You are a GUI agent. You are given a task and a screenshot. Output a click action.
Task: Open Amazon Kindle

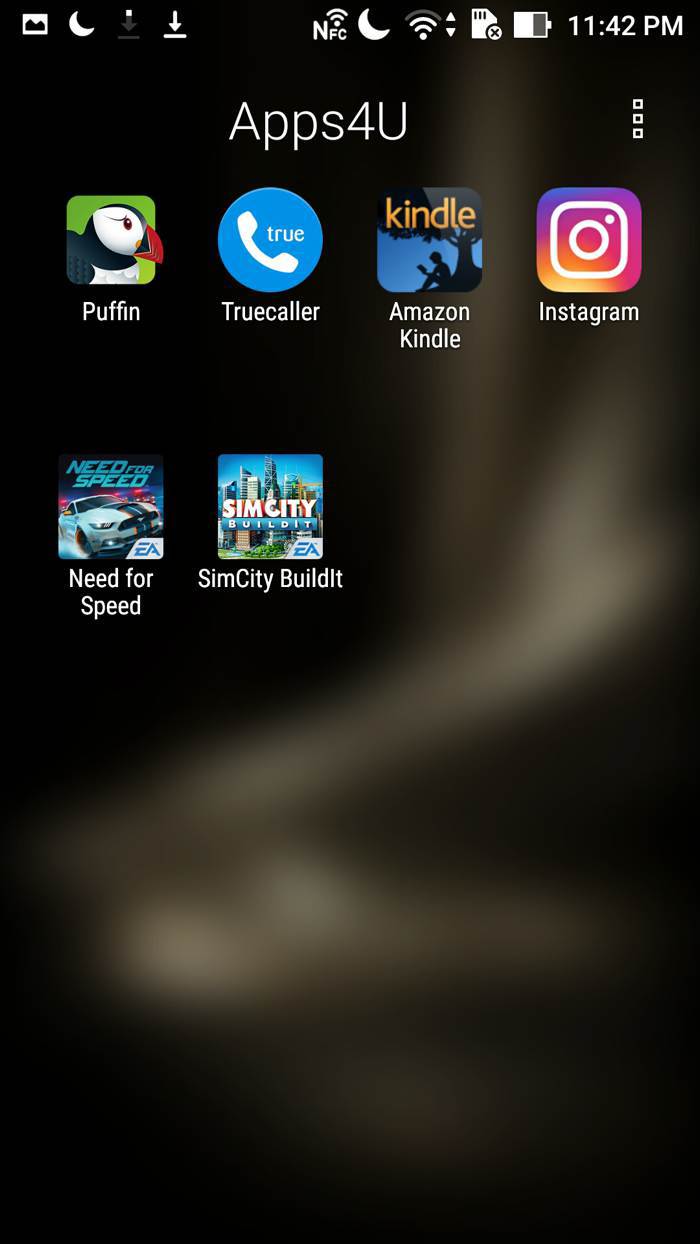[x=429, y=241]
